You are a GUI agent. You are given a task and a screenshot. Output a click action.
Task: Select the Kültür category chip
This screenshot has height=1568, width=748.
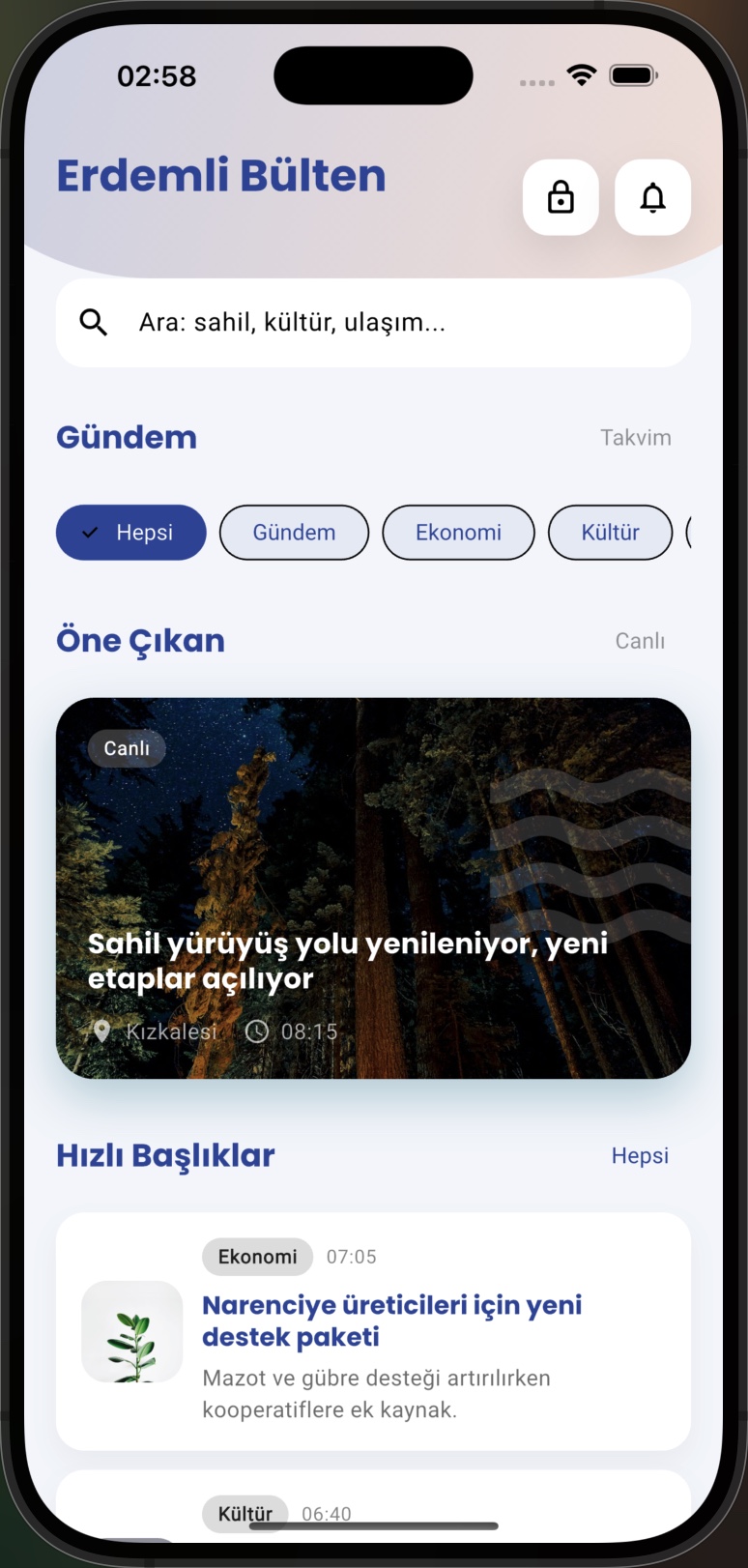point(610,533)
